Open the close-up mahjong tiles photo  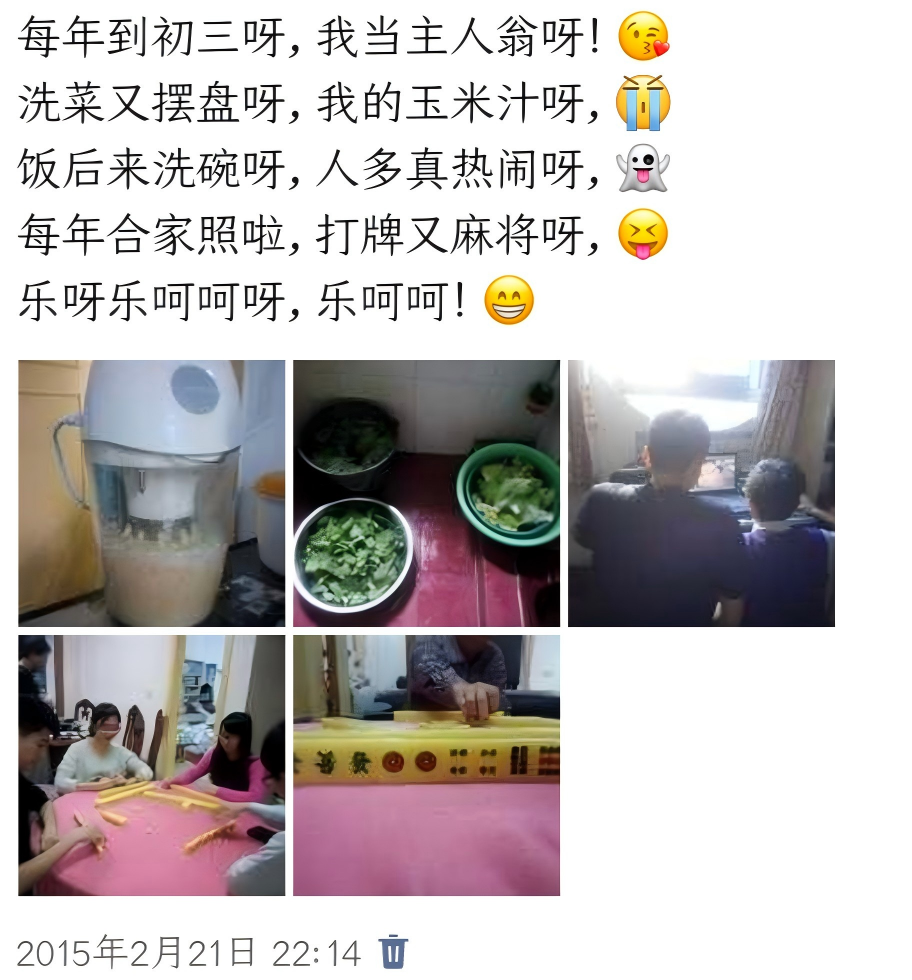tap(426, 765)
